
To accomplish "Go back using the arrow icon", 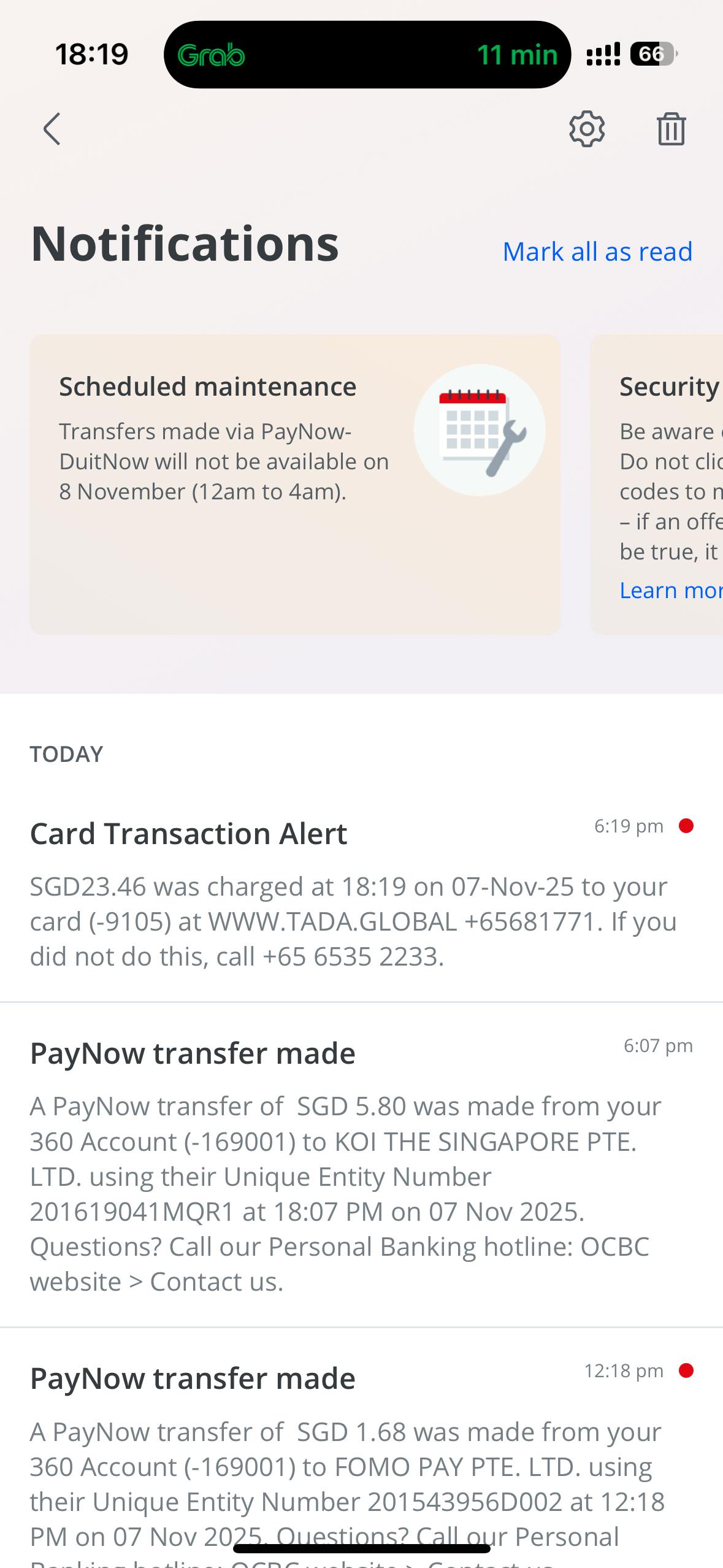I will point(52,129).
